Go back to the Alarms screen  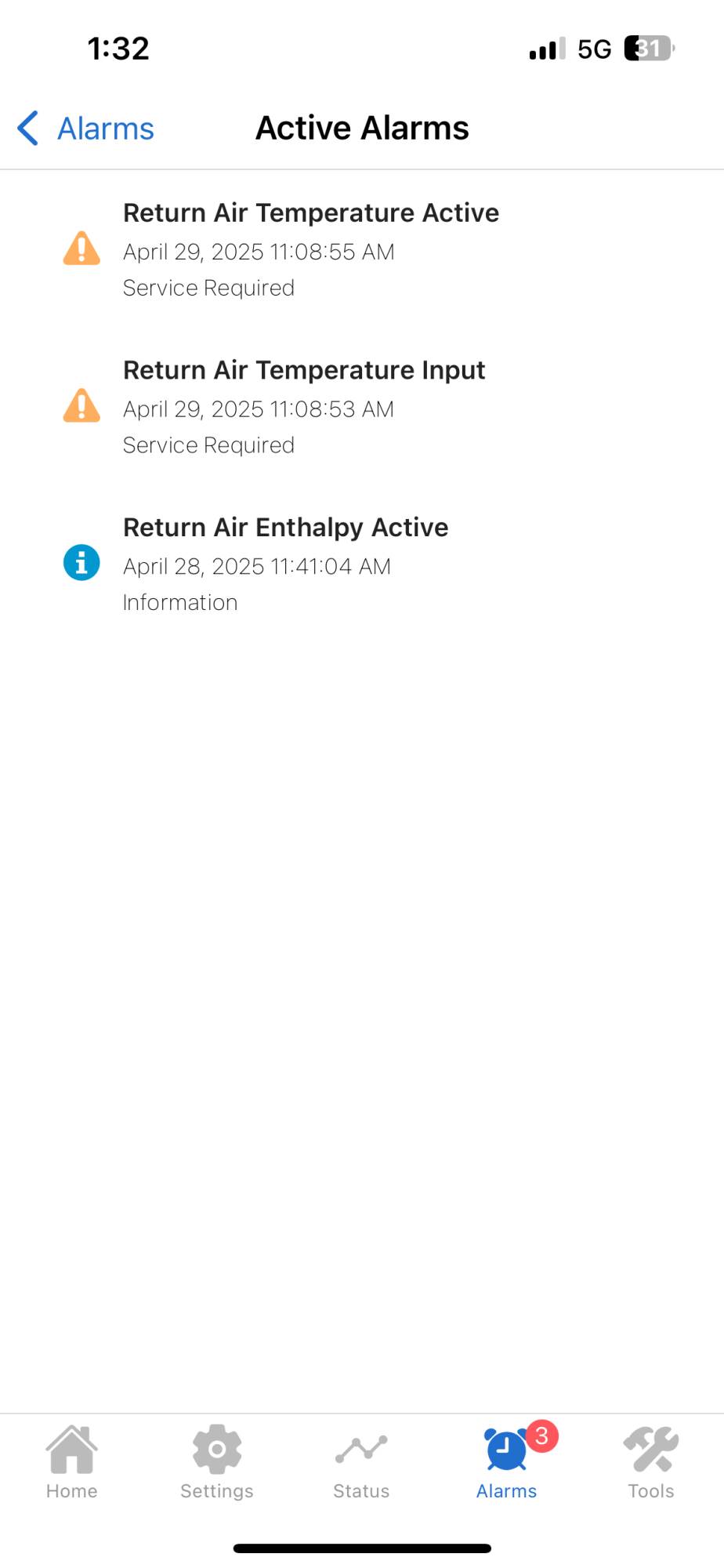[x=86, y=129]
